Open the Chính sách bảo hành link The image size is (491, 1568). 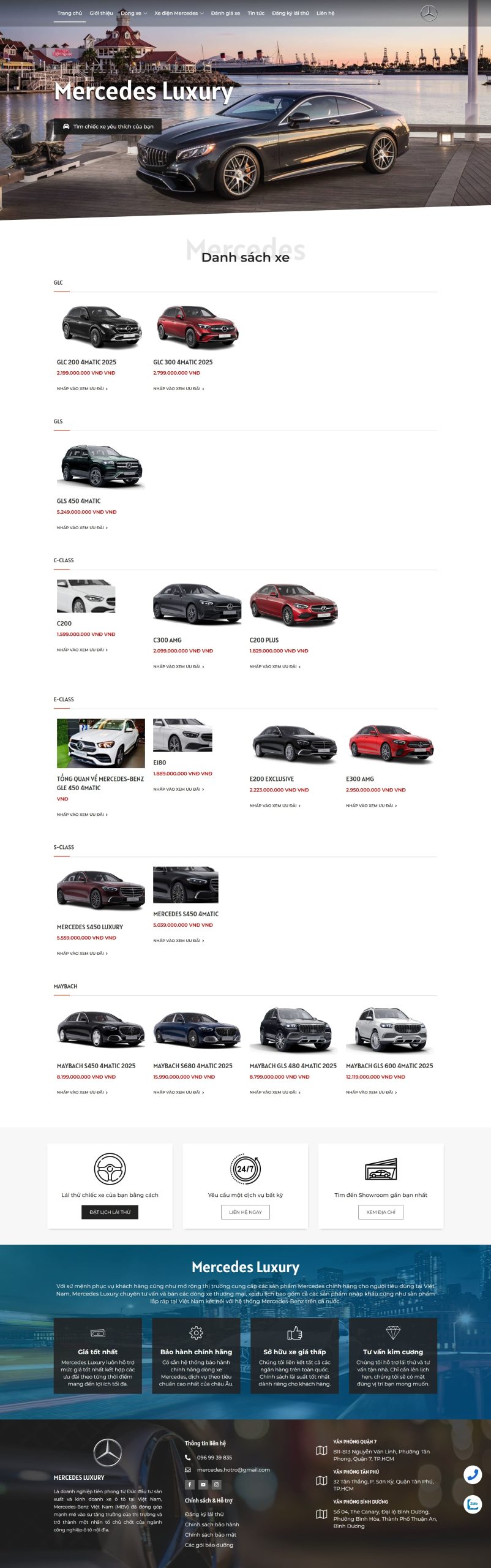coord(212,1525)
